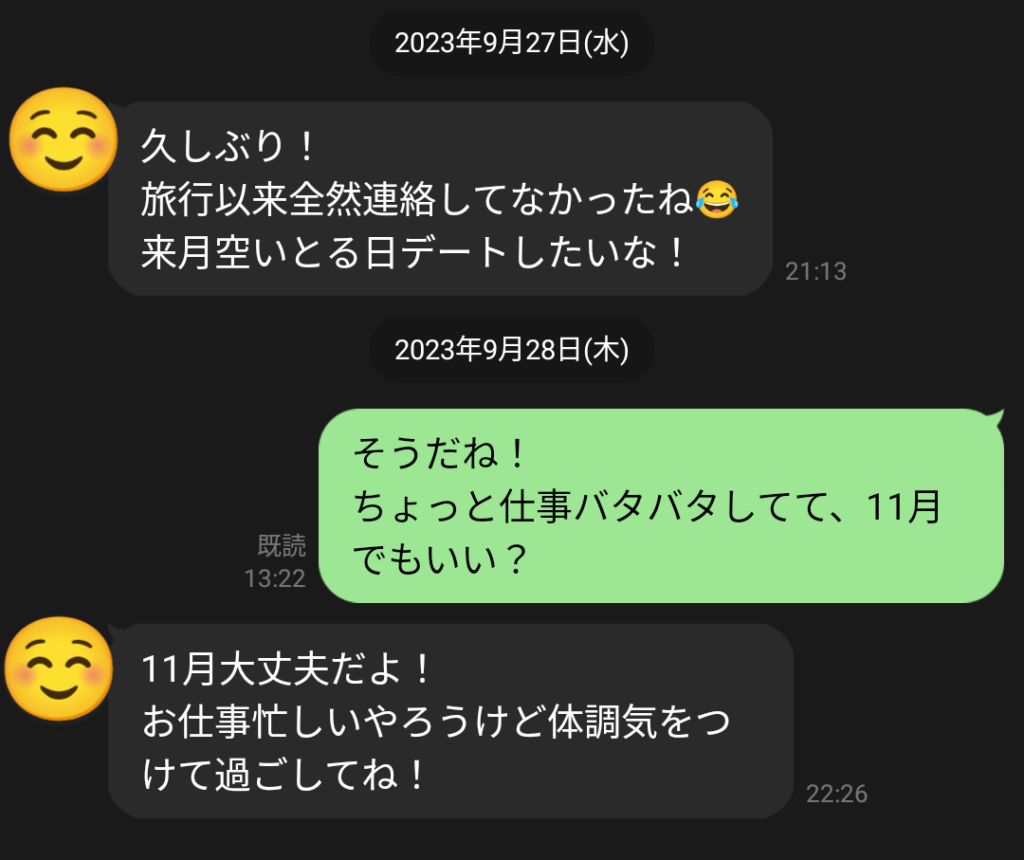Tap the avatar beside the 11月大丈夫だよ message
The width and height of the screenshot is (1024, 860).
pyautogui.click(x=58, y=668)
